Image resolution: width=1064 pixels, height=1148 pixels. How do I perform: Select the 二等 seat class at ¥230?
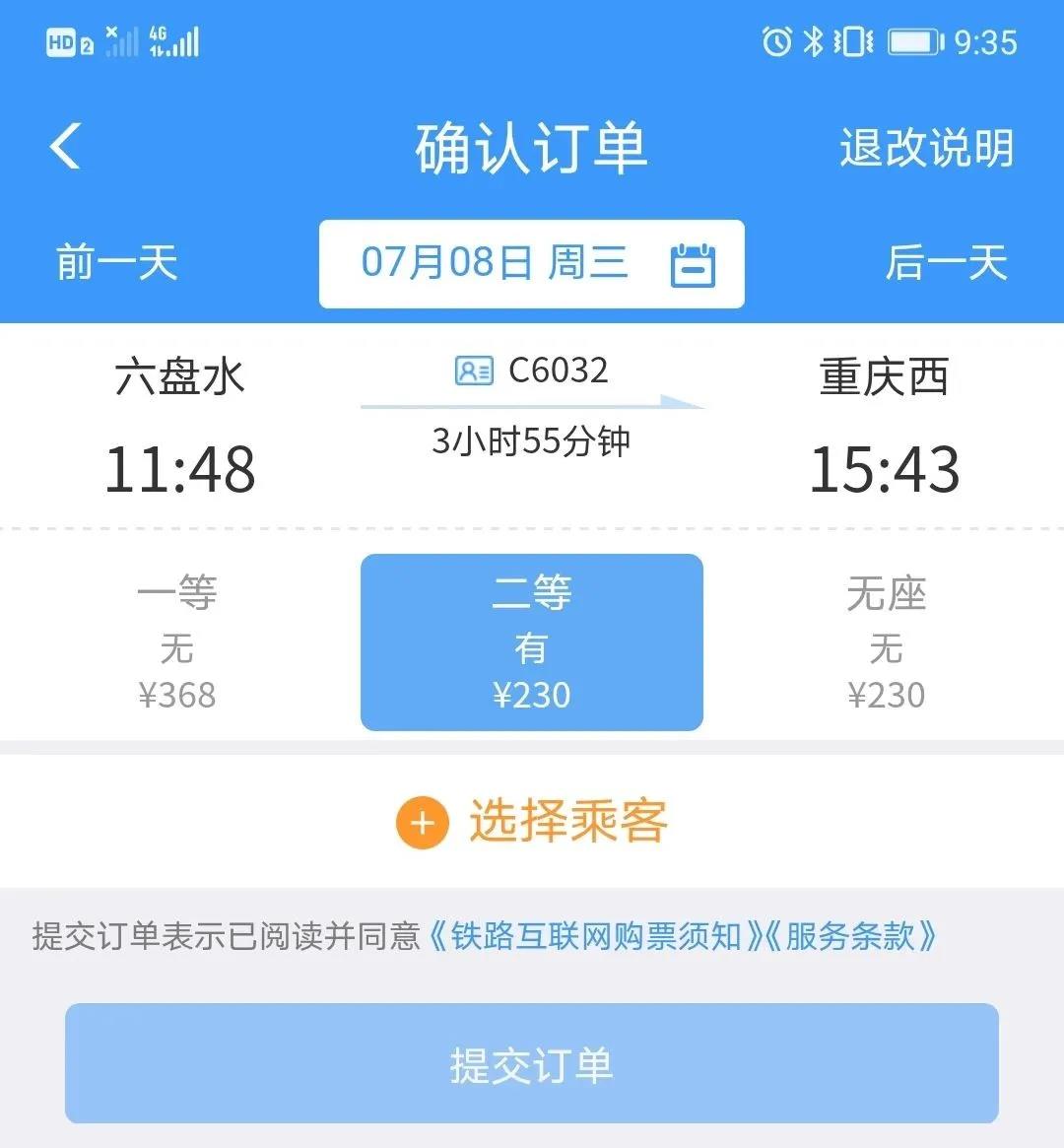click(x=532, y=642)
